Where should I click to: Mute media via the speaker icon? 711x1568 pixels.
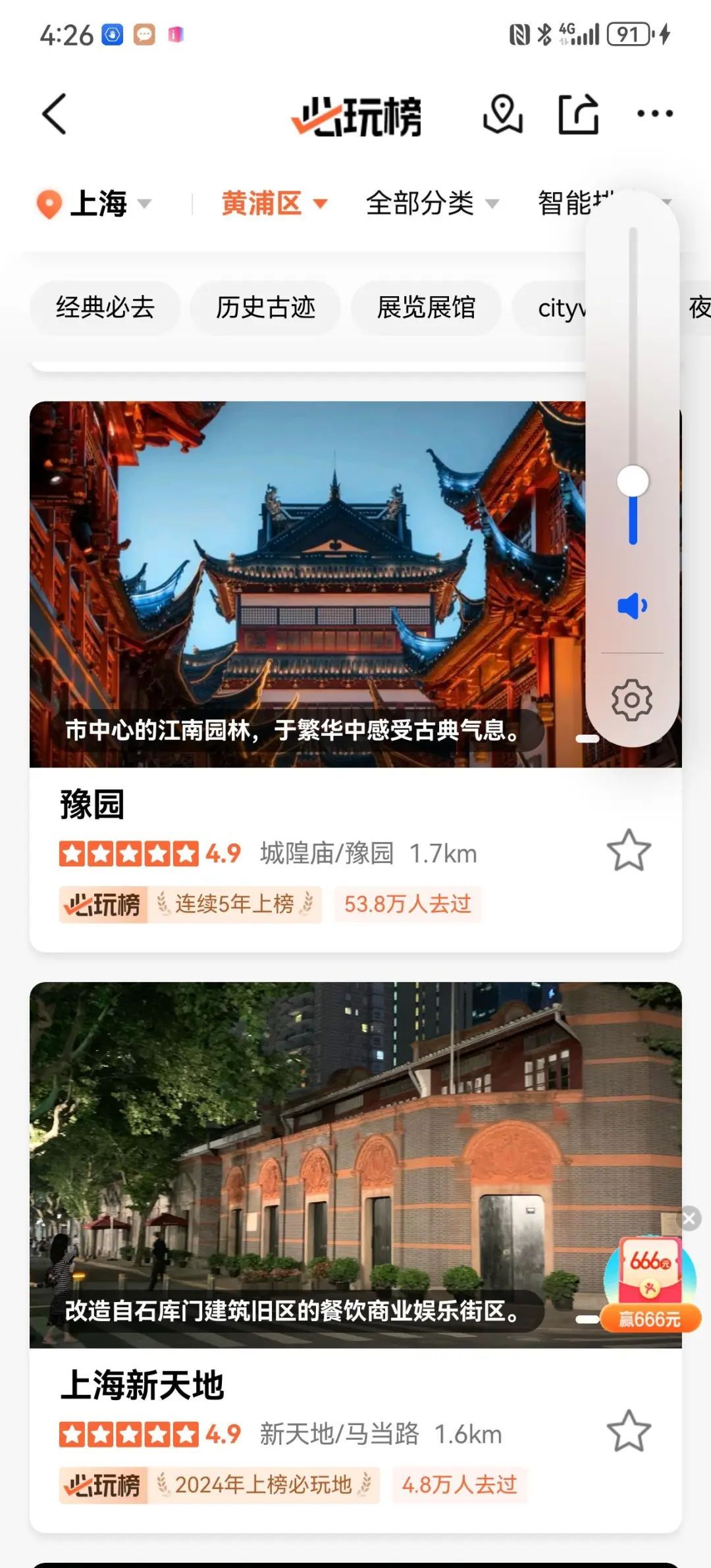[x=632, y=606]
